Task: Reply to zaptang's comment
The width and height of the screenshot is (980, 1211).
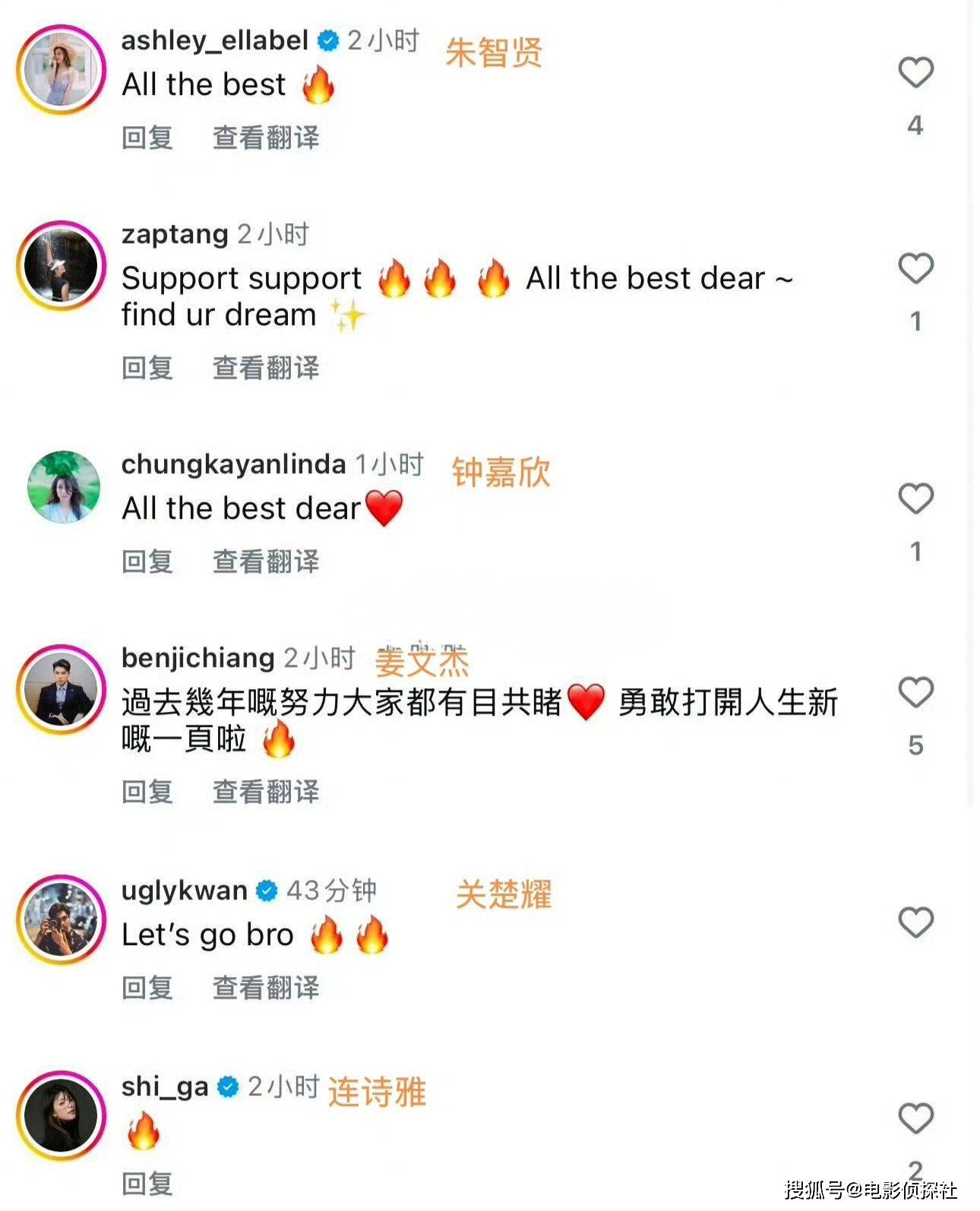Action: (147, 368)
